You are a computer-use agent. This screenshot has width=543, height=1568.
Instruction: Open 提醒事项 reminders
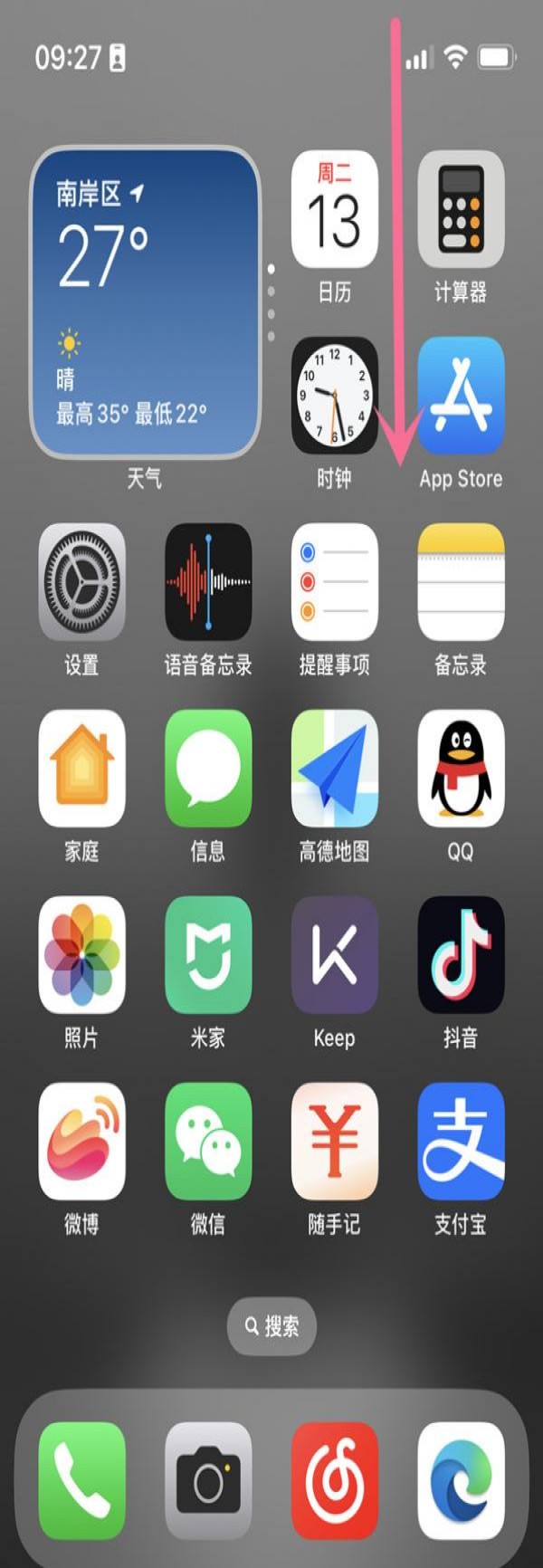point(334,582)
